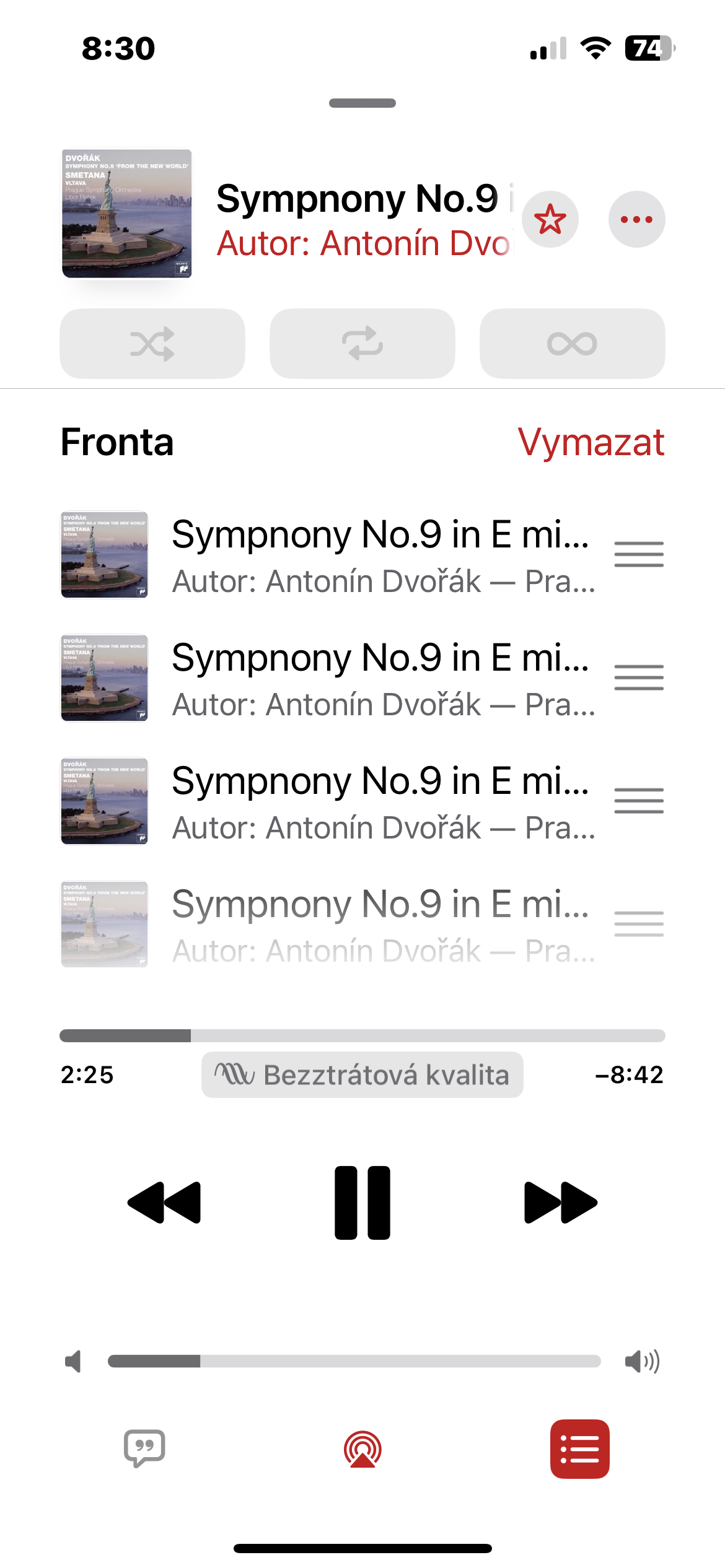The height and width of the screenshot is (1568, 725).
Task: Pause the current track
Action: [x=362, y=1203]
